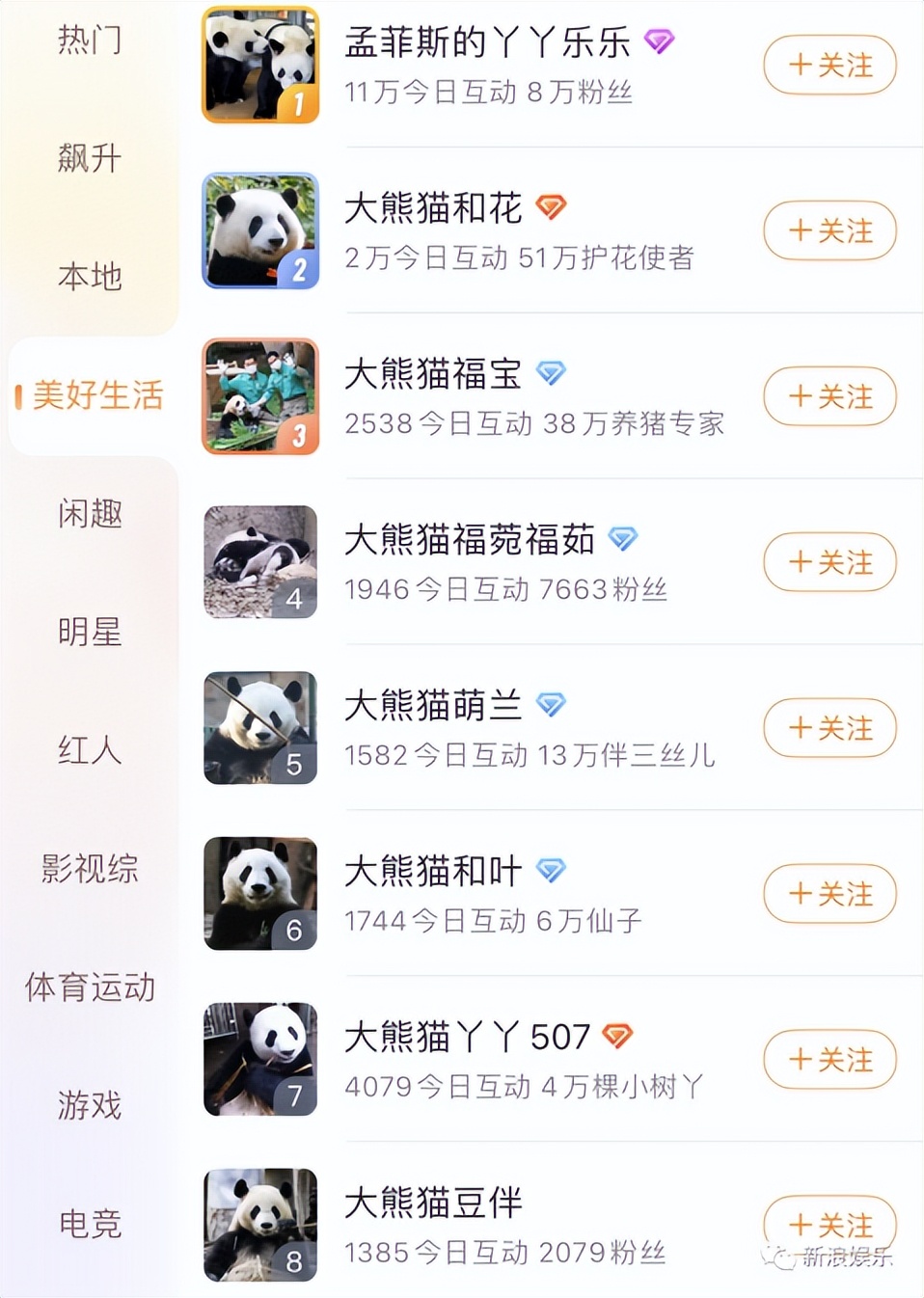
Task: Select the 游戏 category
Action: (92, 1106)
